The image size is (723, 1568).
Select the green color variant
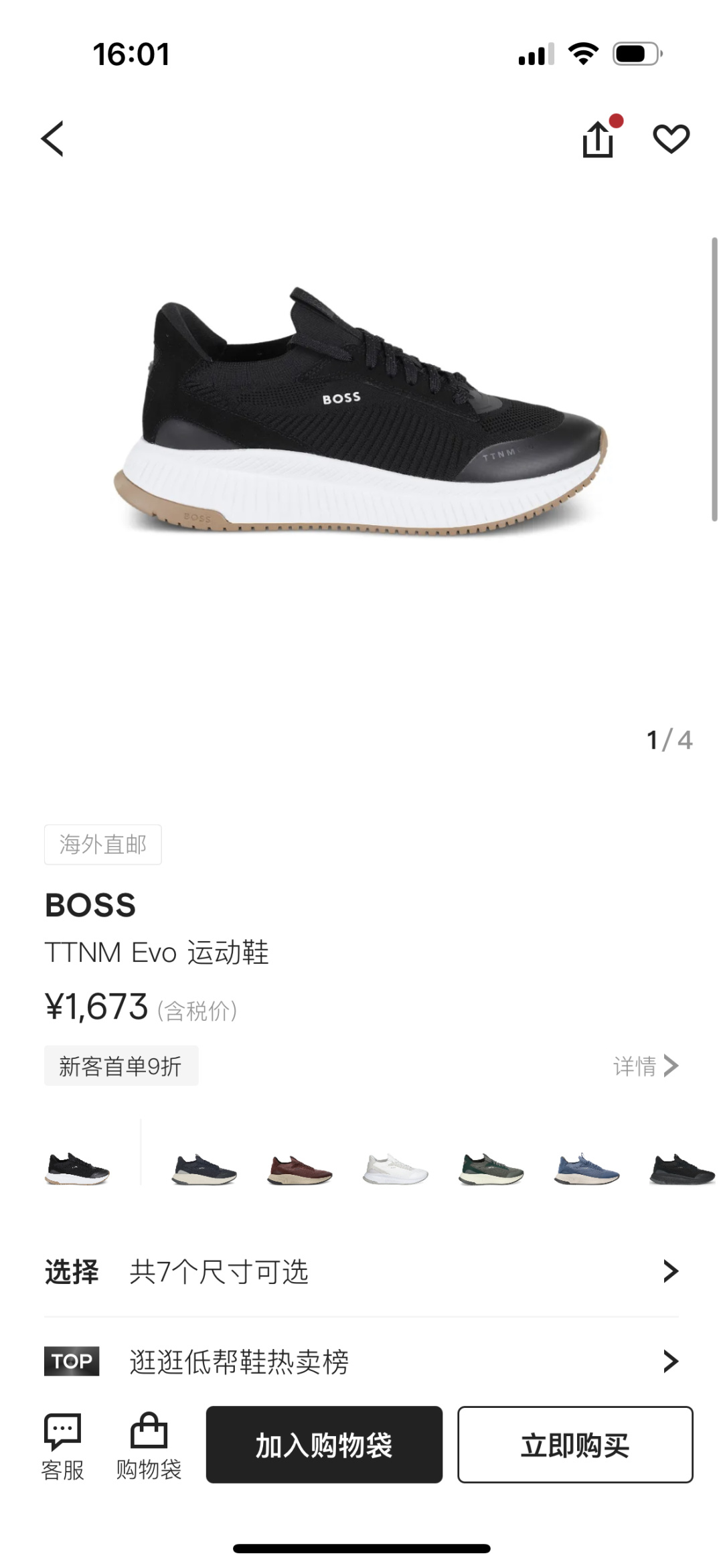click(x=491, y=1169)
